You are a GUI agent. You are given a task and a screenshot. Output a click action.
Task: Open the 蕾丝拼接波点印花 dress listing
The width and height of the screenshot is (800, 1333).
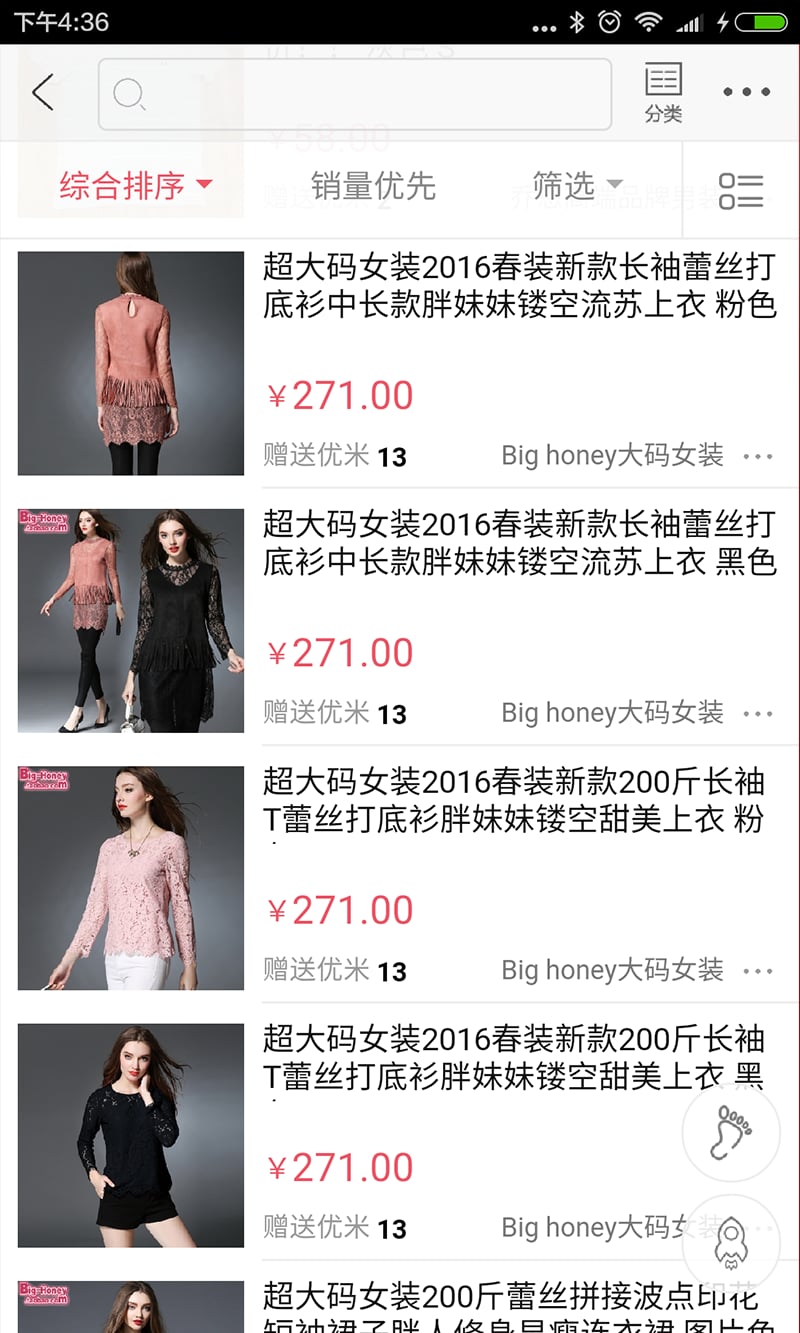coord(400,1301)
